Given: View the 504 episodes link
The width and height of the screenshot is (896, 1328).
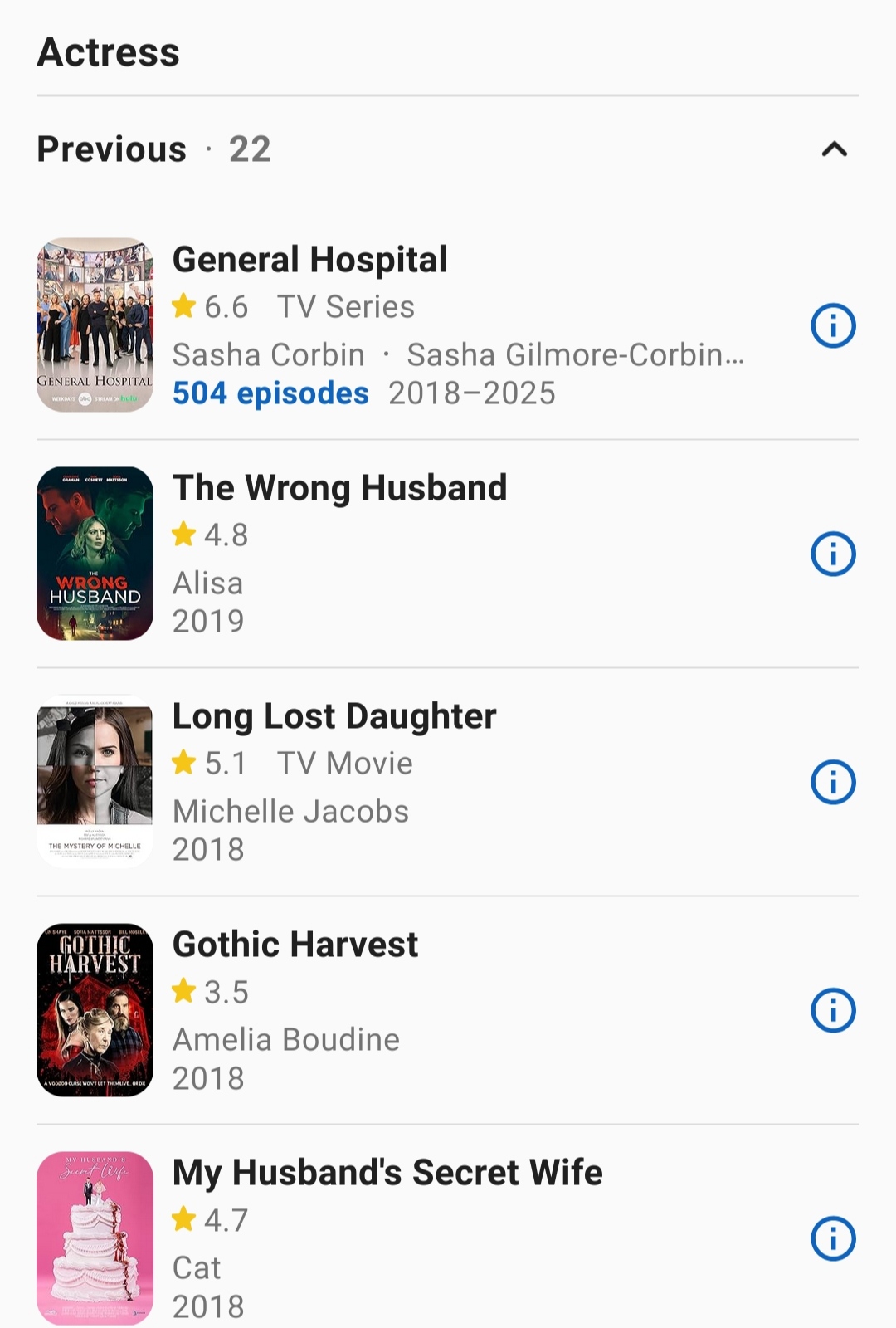Looking at the screenshot, I should pos(270,393).
